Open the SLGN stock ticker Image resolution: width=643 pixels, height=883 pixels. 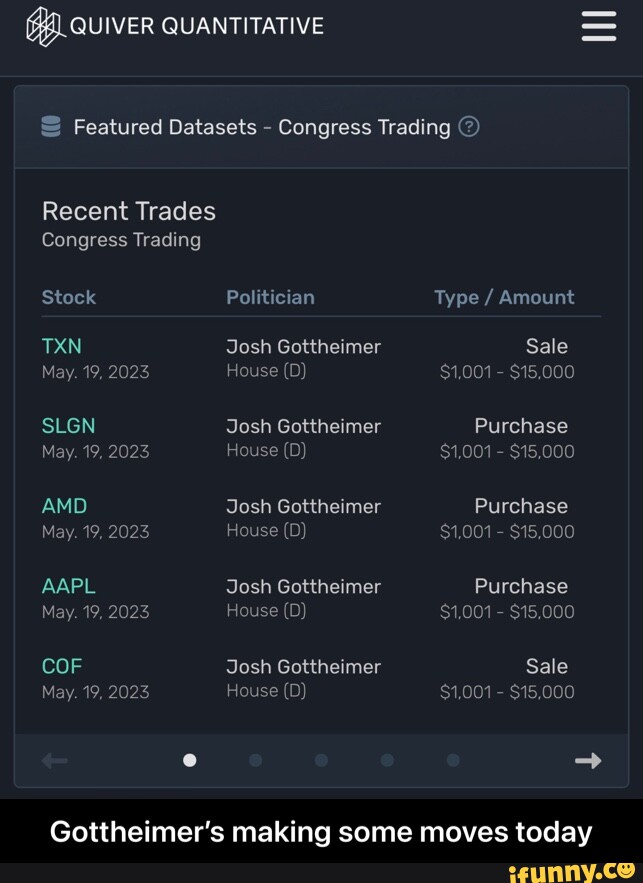[x=69, y=426]
